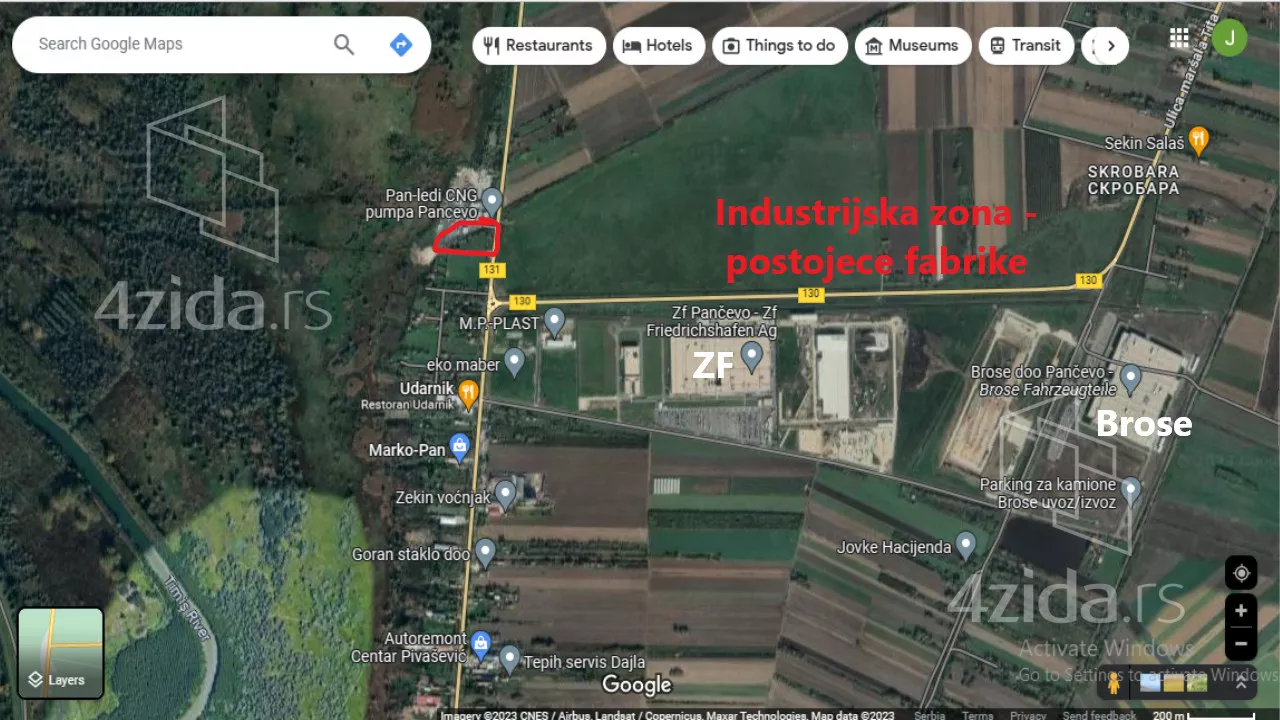The image size is (1280, 720).
Task: Open the Send feedback link
Action: click(1099, 715)
